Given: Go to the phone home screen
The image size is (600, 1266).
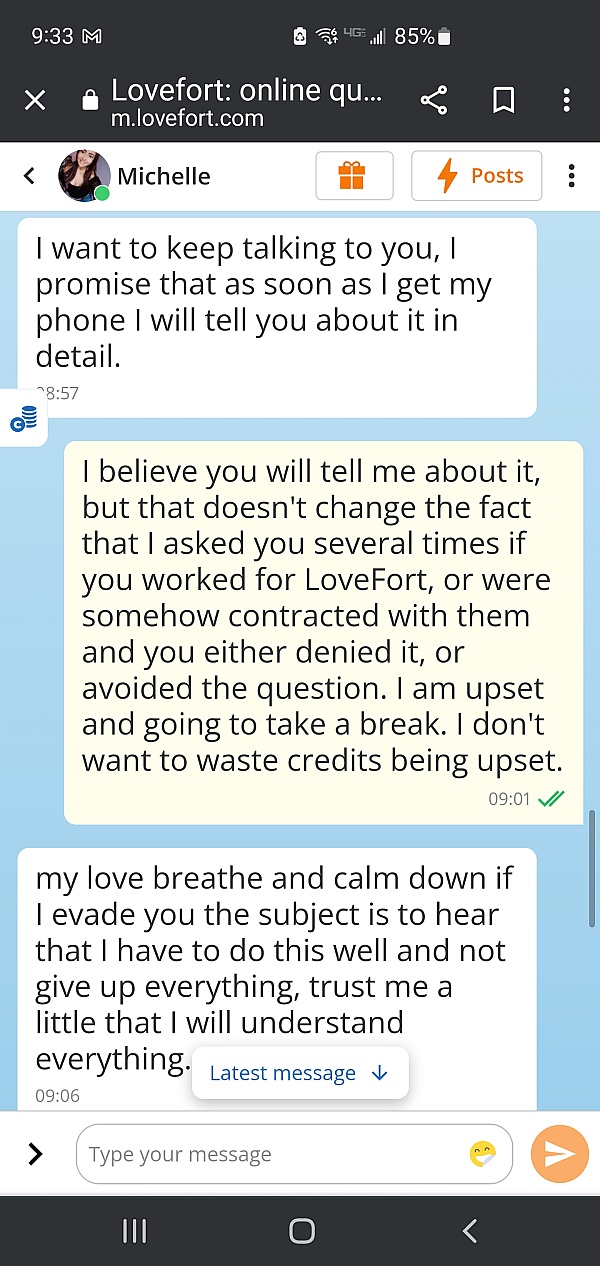Looking at the screenshot, I should coord(301,1231).
